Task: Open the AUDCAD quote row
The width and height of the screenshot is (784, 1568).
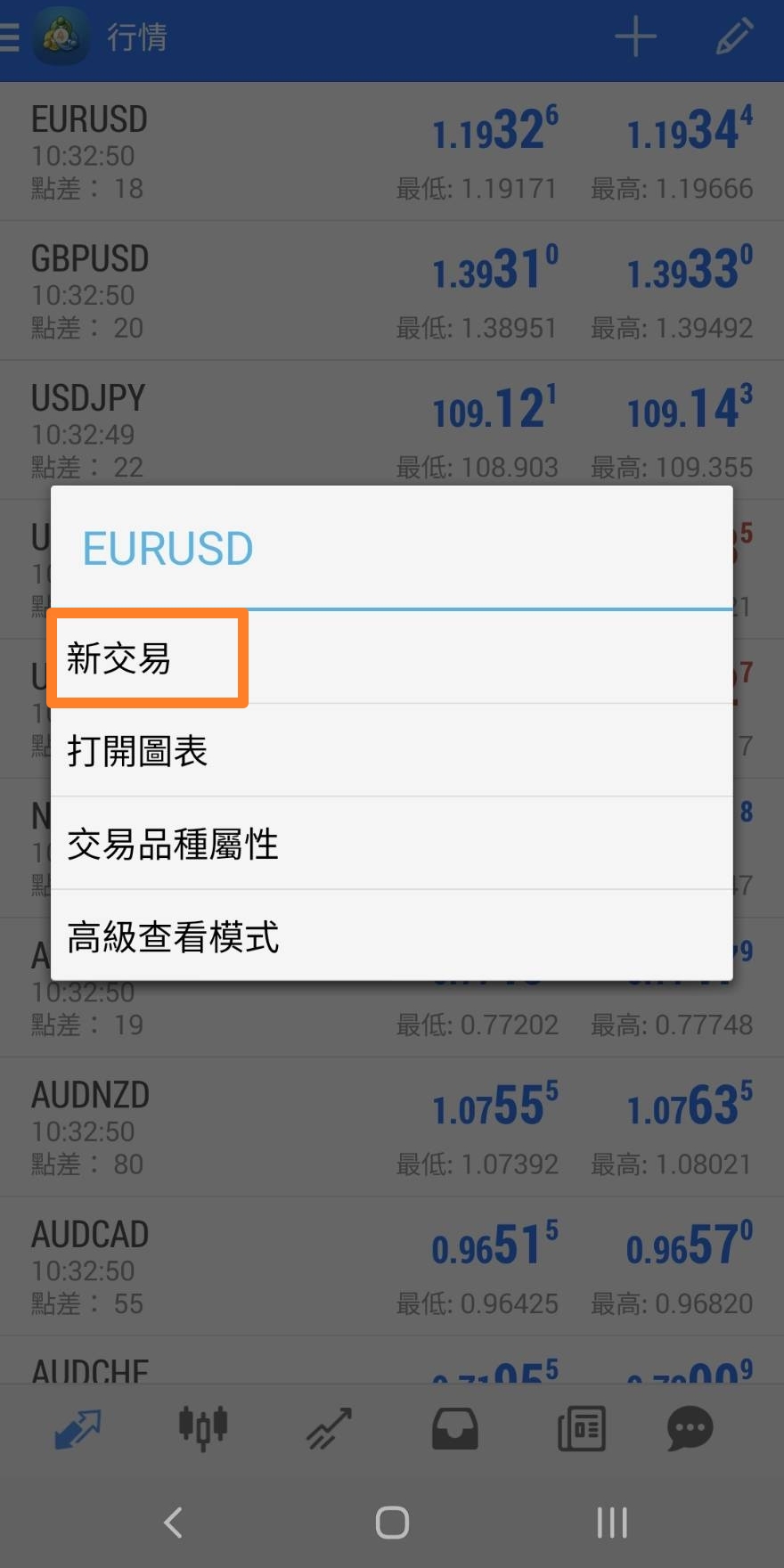Action: pyautogui.click(x=392, y=1266)
